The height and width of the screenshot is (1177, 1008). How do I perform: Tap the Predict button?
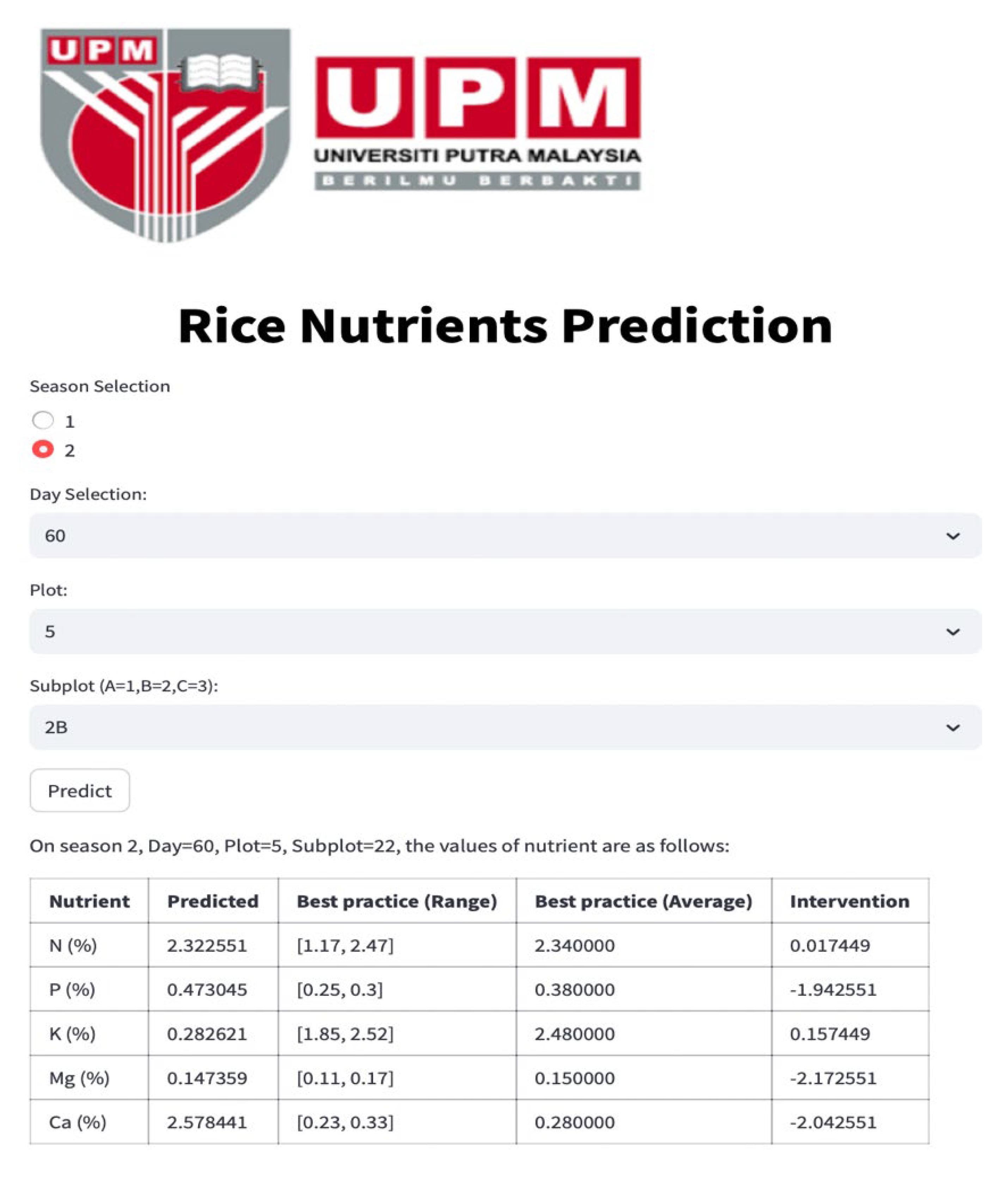(80, 791)
